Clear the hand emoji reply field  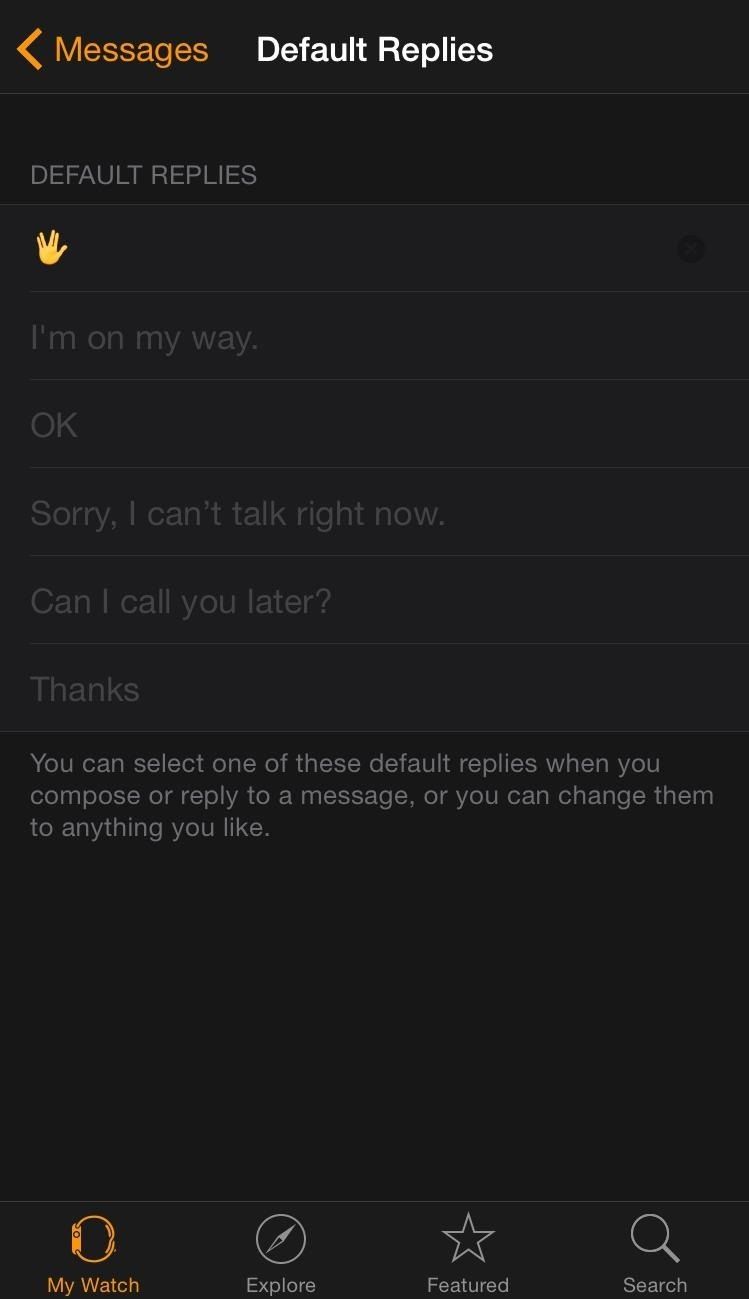(x=690, y=249)
